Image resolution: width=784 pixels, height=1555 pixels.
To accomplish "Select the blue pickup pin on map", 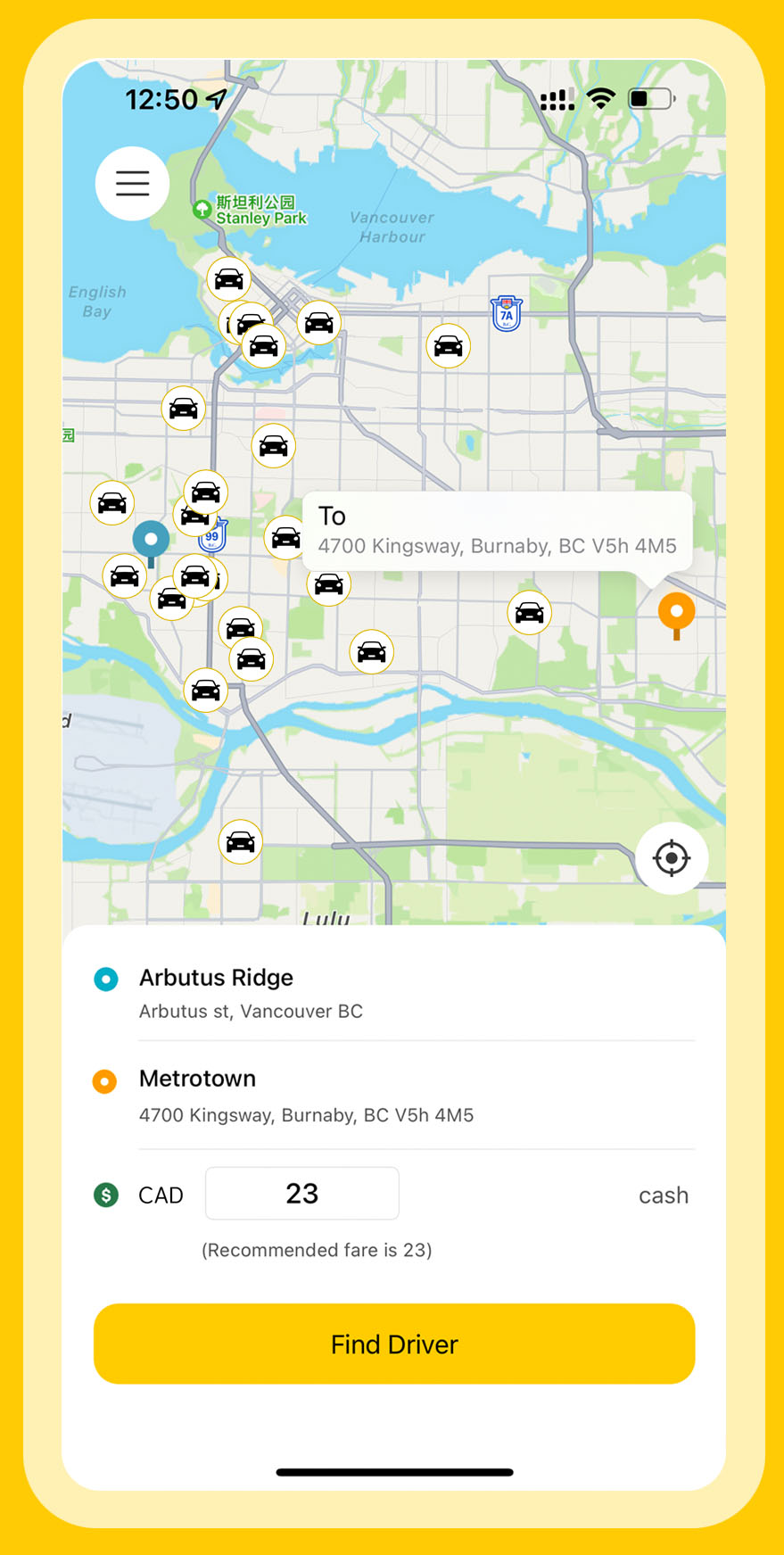I will [151, 542].
